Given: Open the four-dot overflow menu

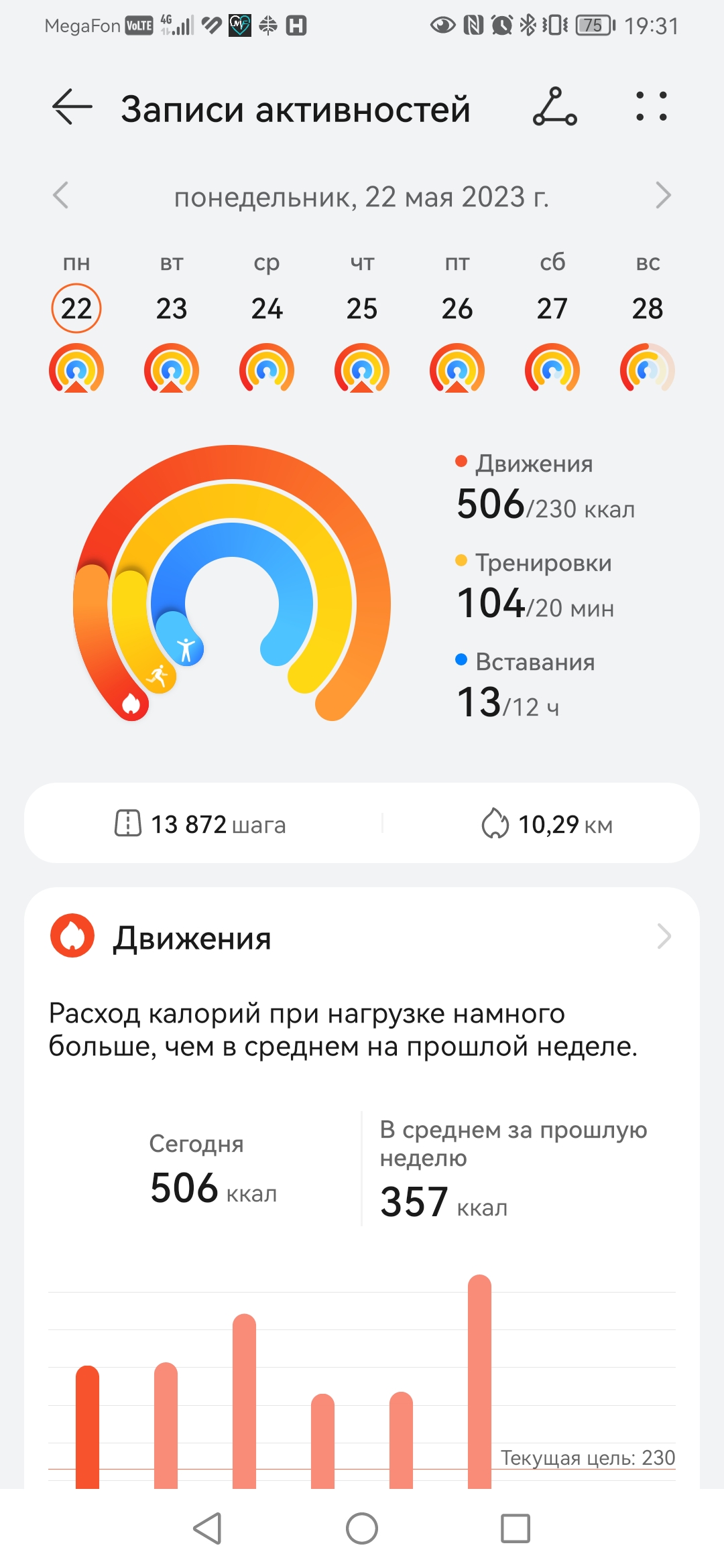Looking at the screenshot, I should 651,107.
